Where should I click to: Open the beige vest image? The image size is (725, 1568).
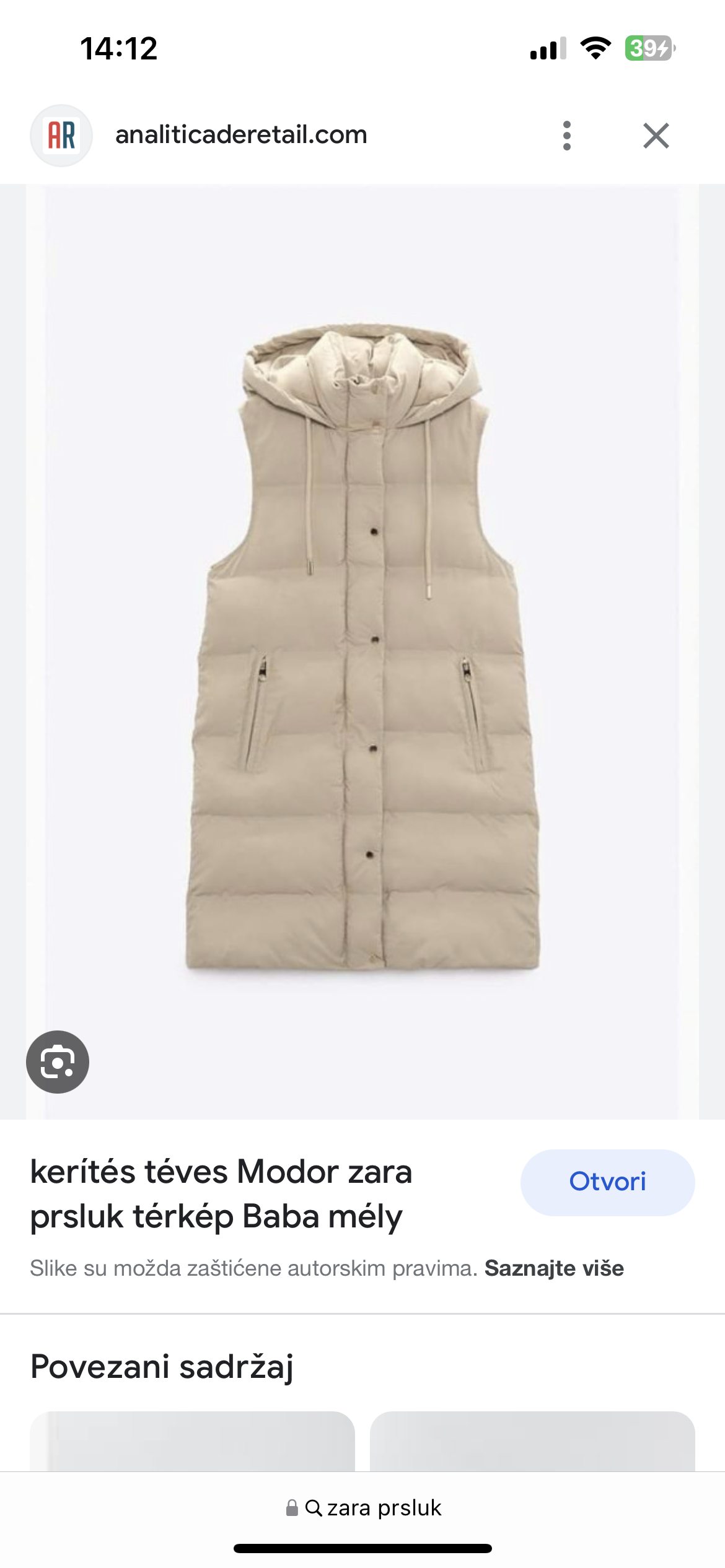click(x=362, y=650)
